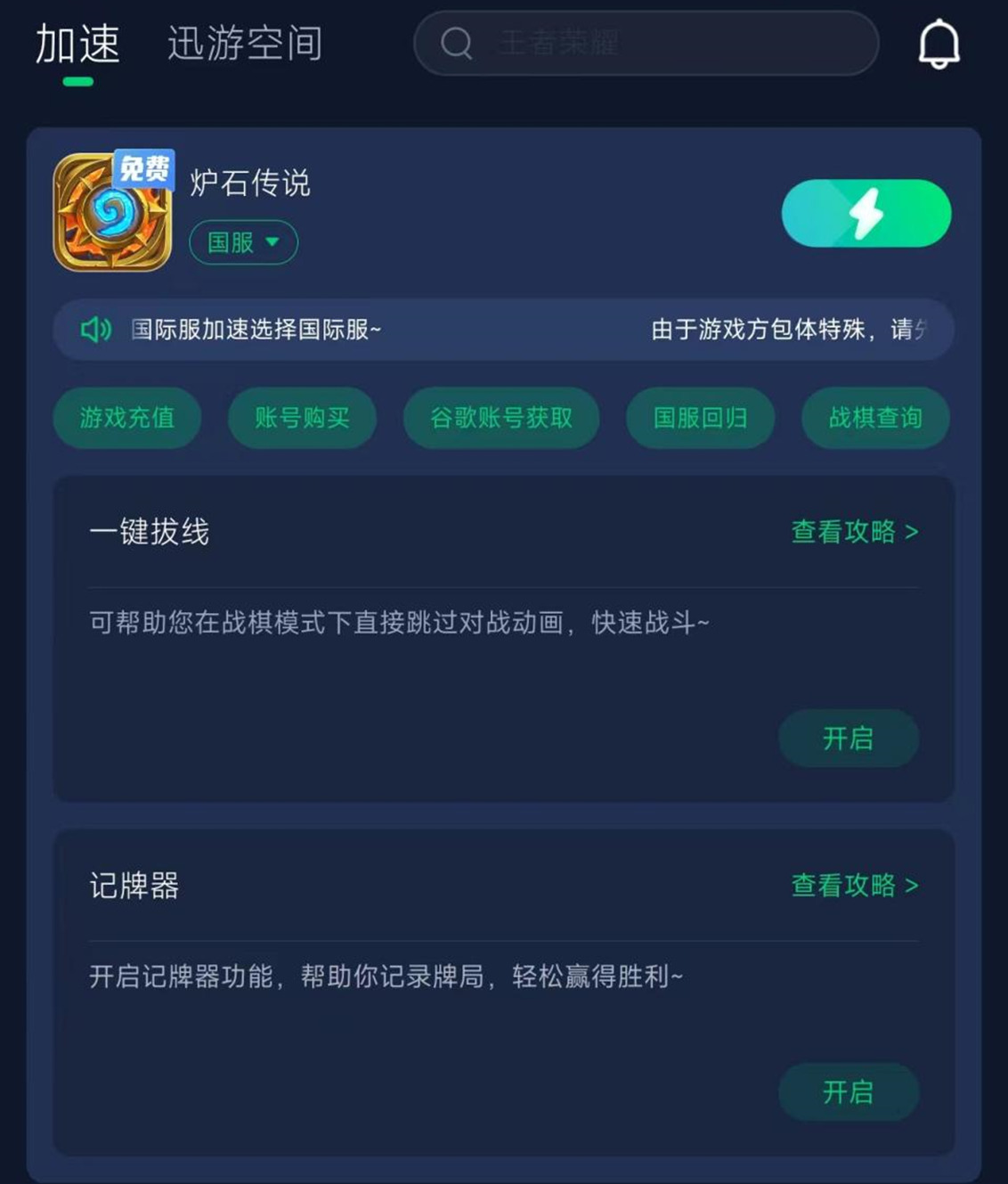
Task: Start acceleration with the lightning button
Action: pos(866,214)
